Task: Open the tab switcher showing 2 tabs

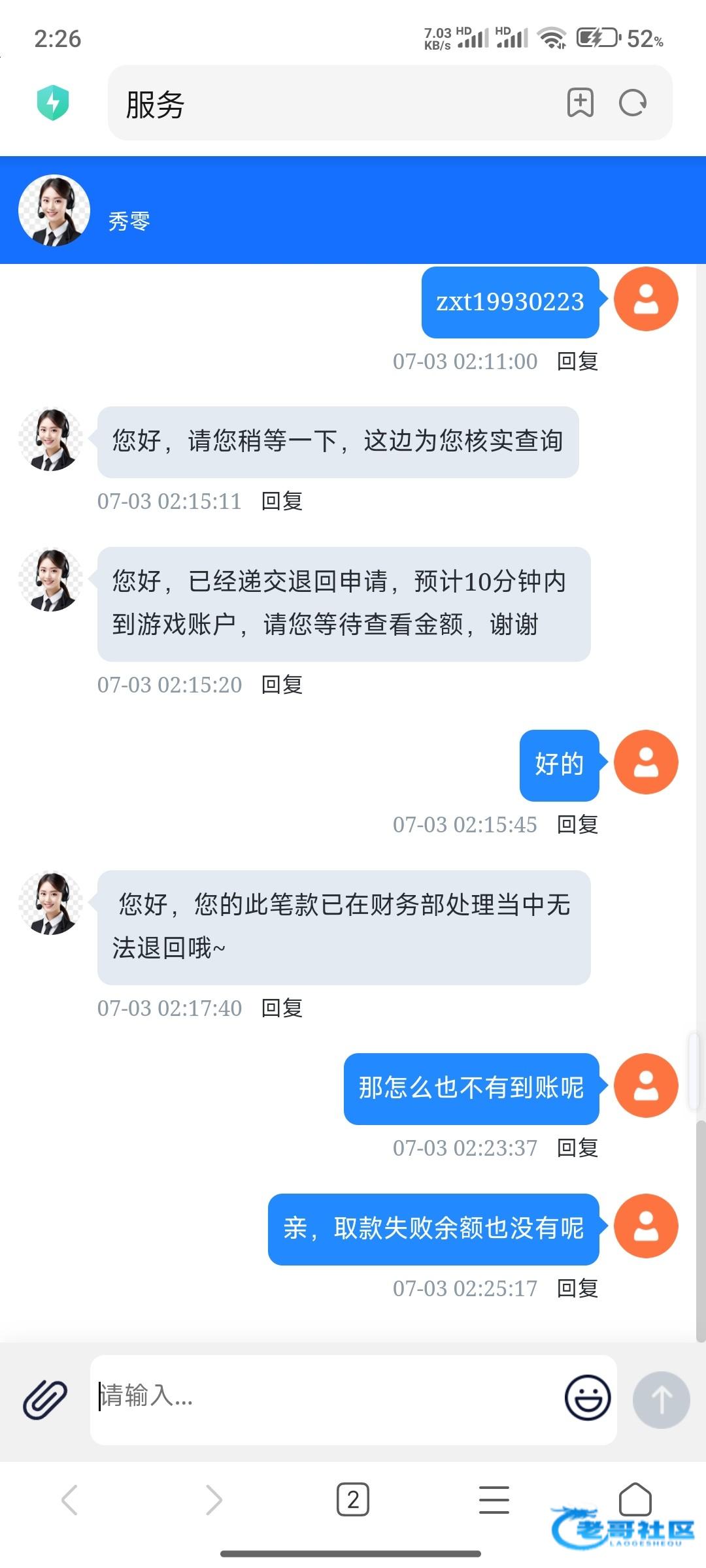Action: pos(353,1499)
